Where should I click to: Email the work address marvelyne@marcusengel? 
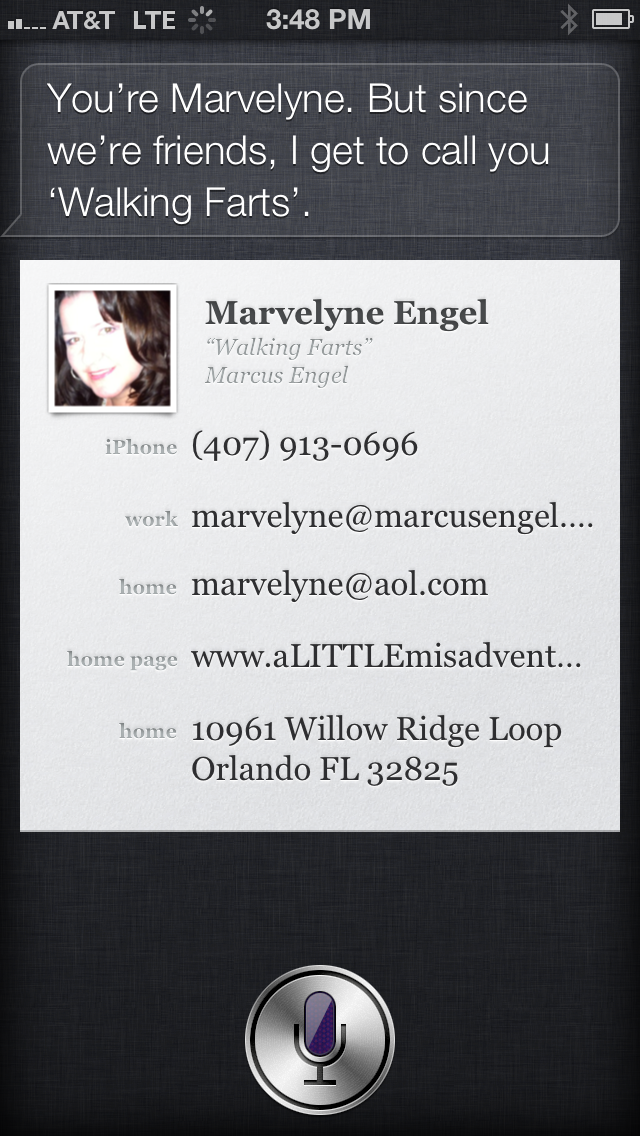pos(392,517)
